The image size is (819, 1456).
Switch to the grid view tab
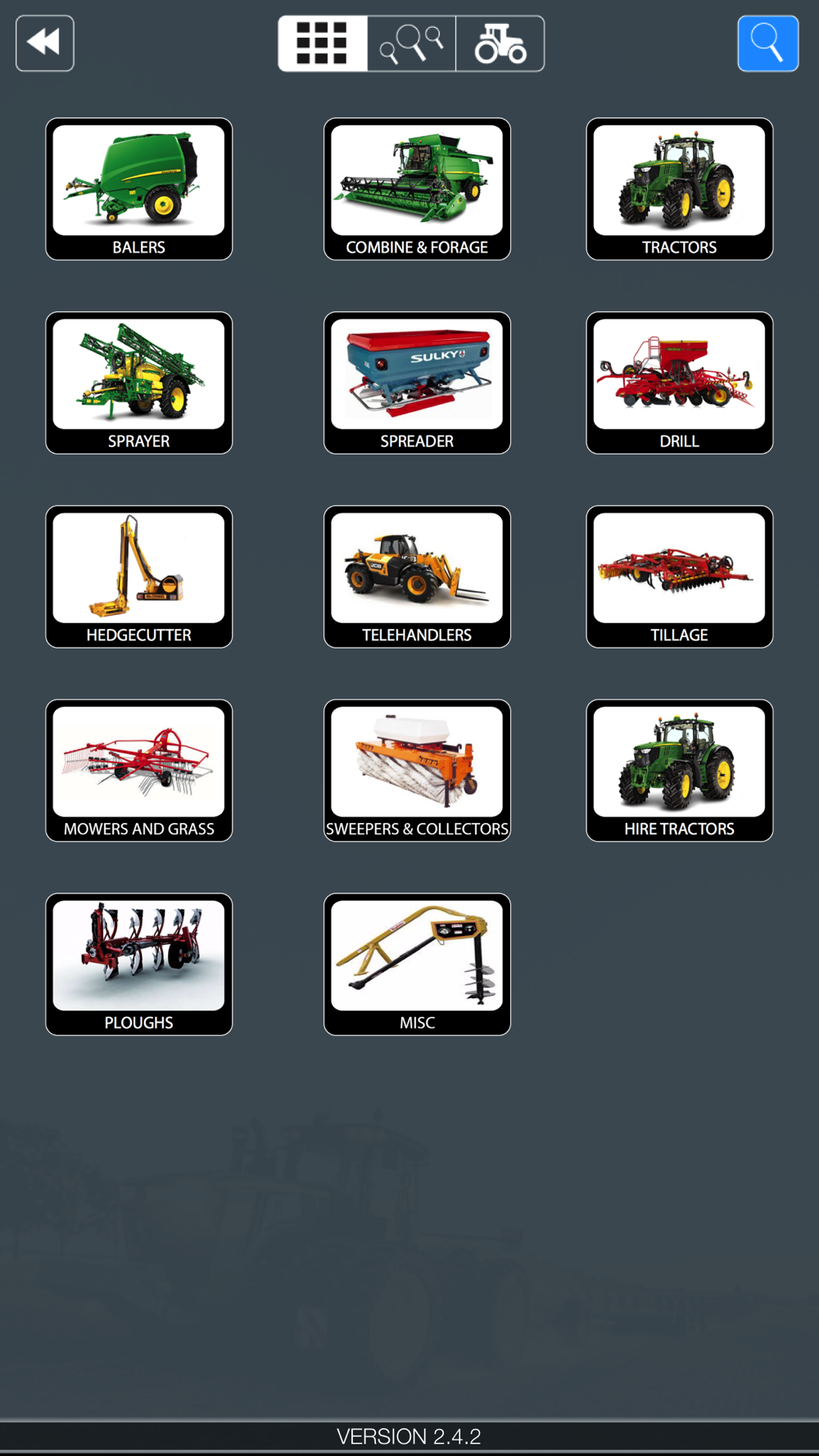[323, 43]
